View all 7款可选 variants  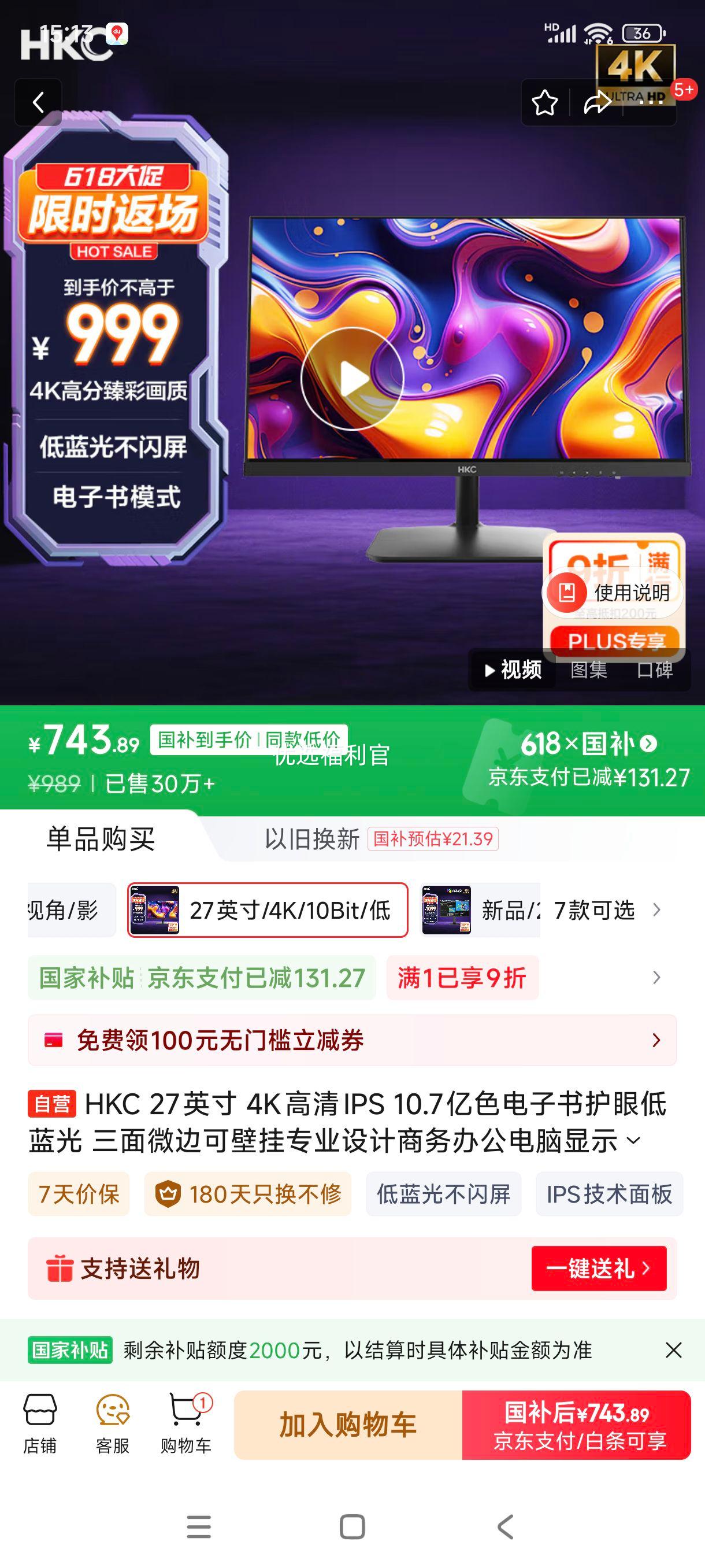pyautogui.click(x=606, y=910)
